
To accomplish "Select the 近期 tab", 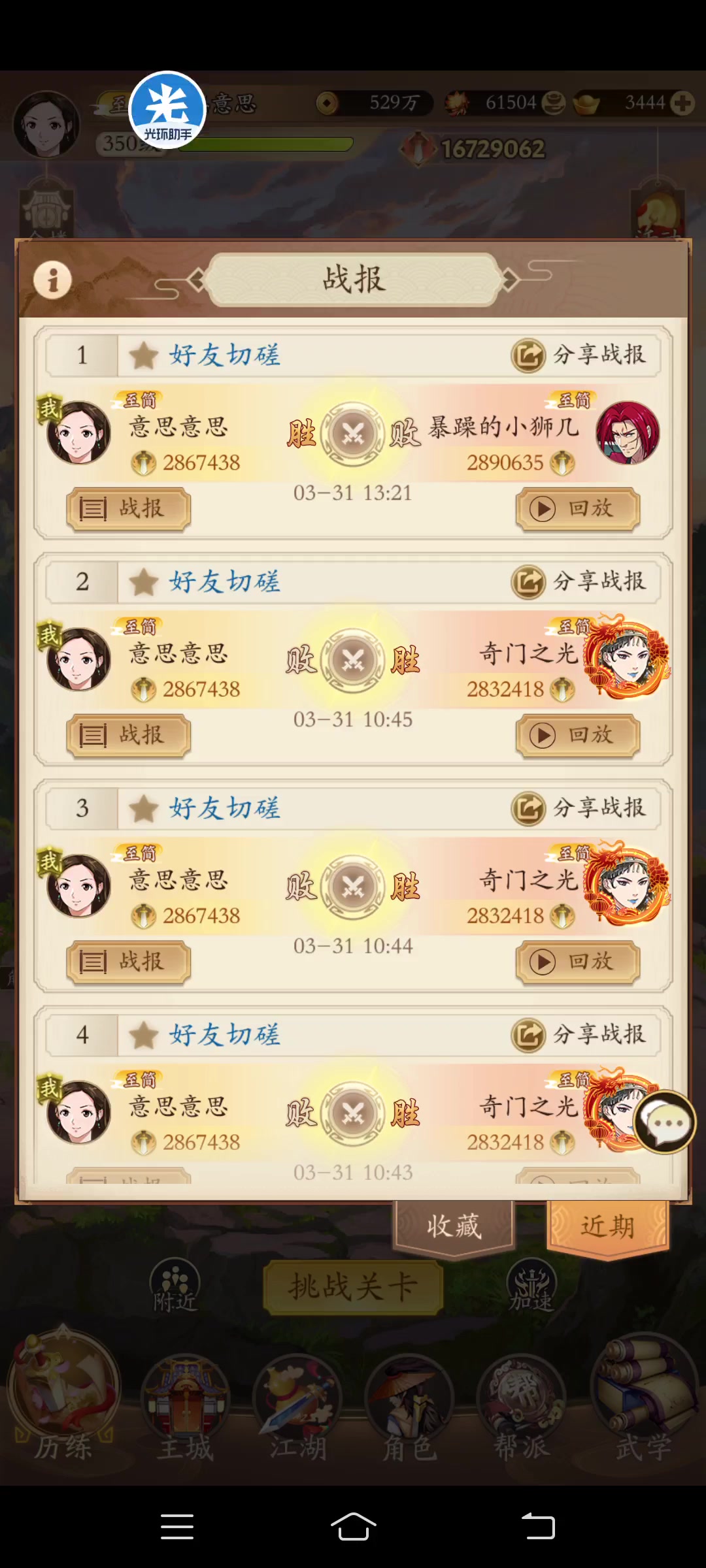I will (607, 1227).
